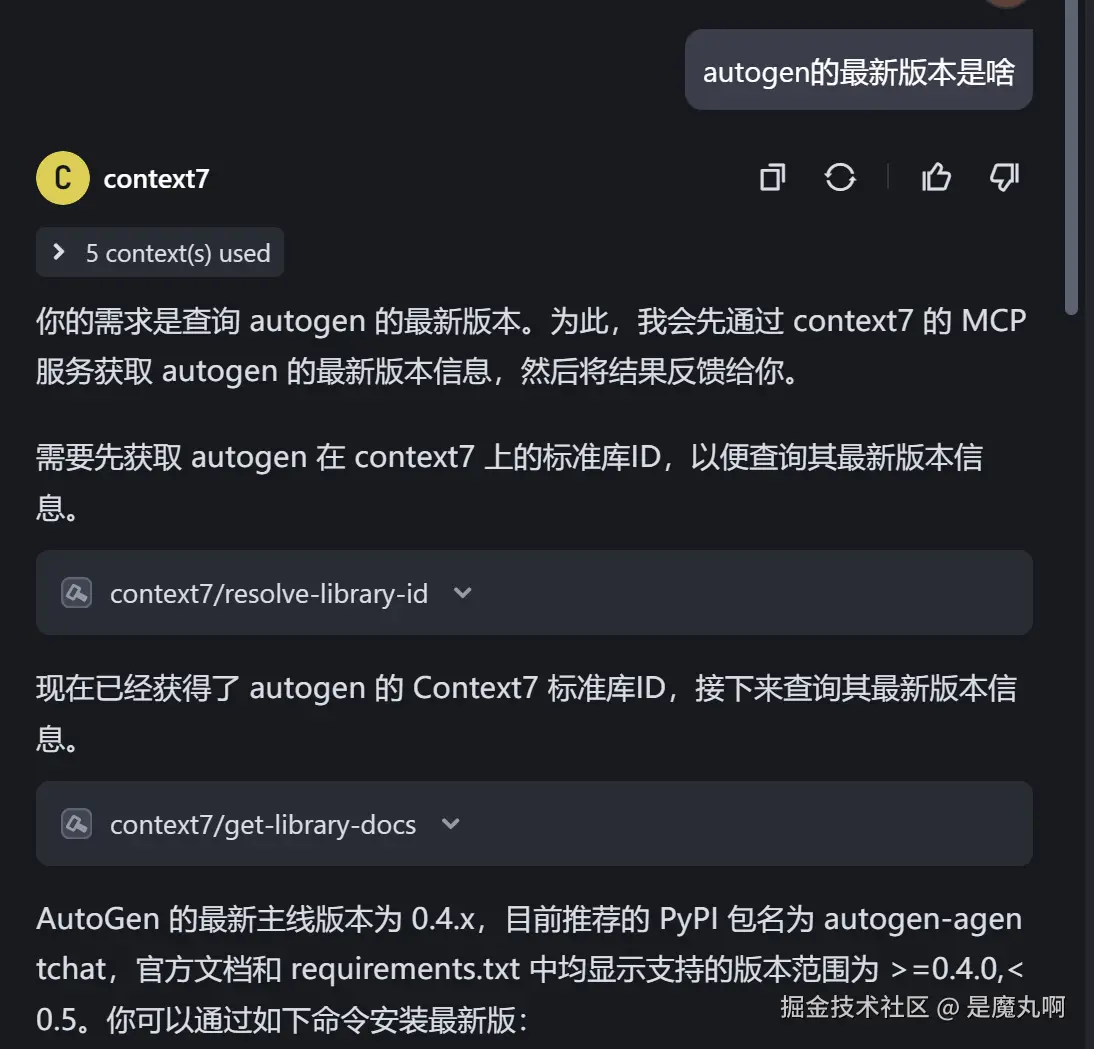Like the context7 response

pos(936,178)
